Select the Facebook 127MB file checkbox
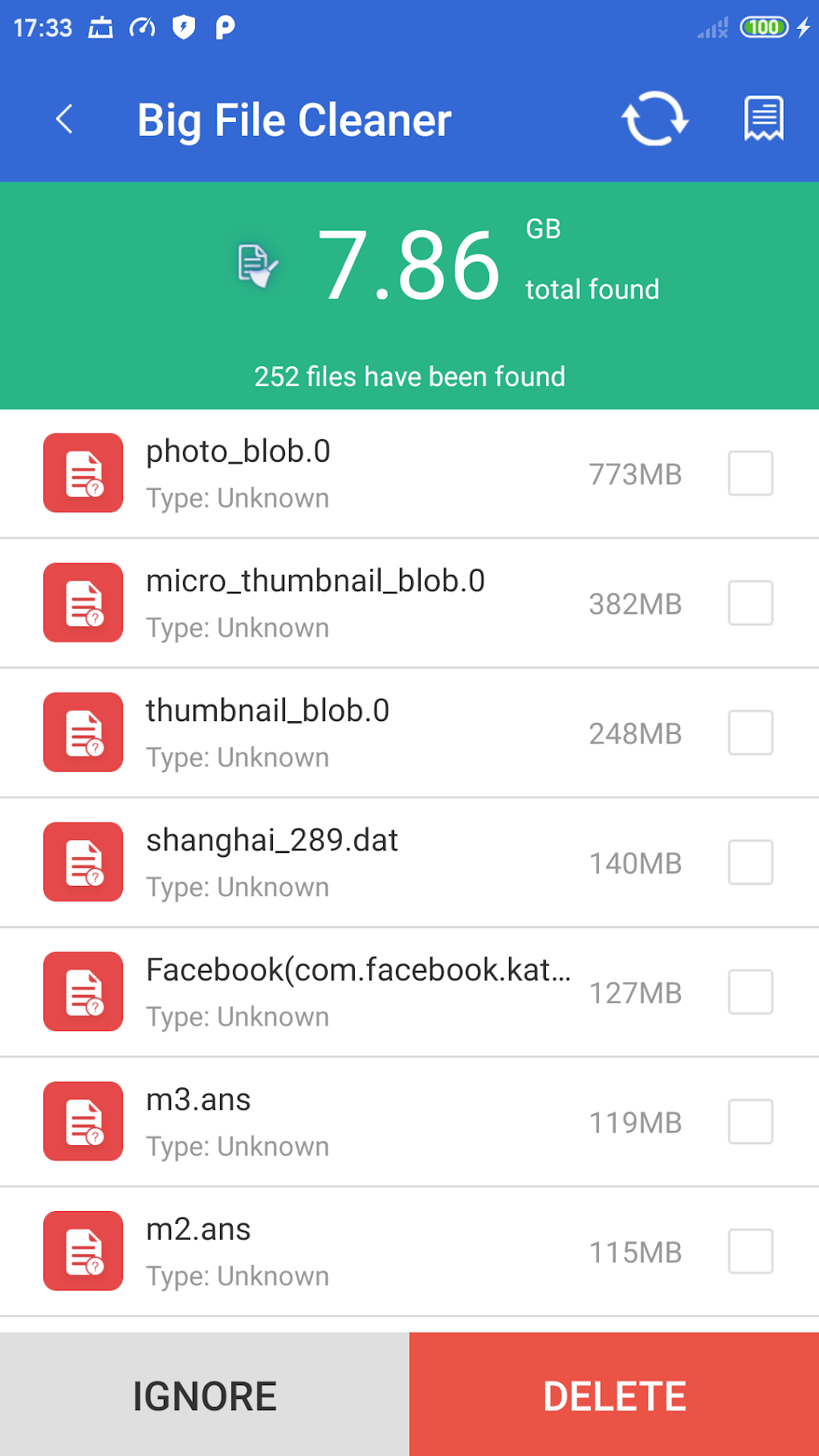This screenshot has height=1456, width=819. (x=750, y=992)
